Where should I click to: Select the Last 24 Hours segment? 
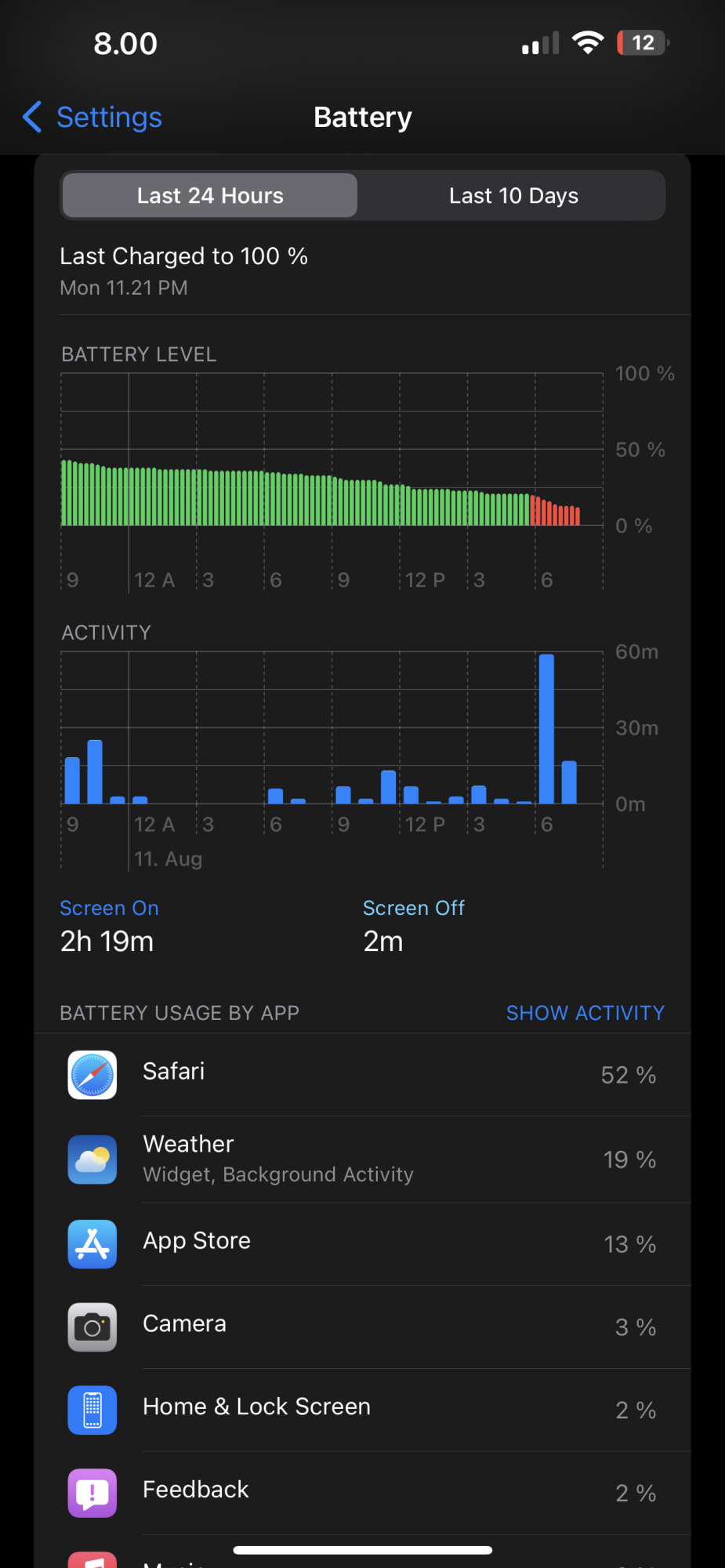coord(210,195)
